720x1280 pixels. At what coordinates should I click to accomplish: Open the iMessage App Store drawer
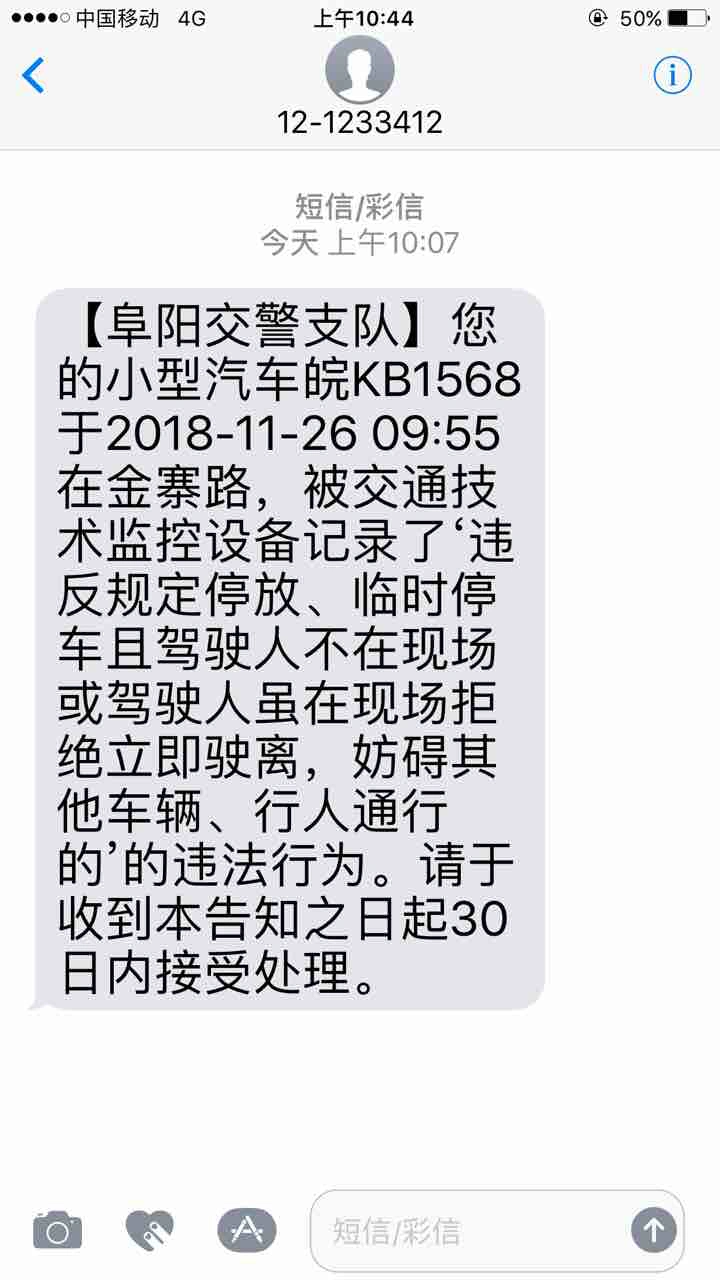point(246,1229)
